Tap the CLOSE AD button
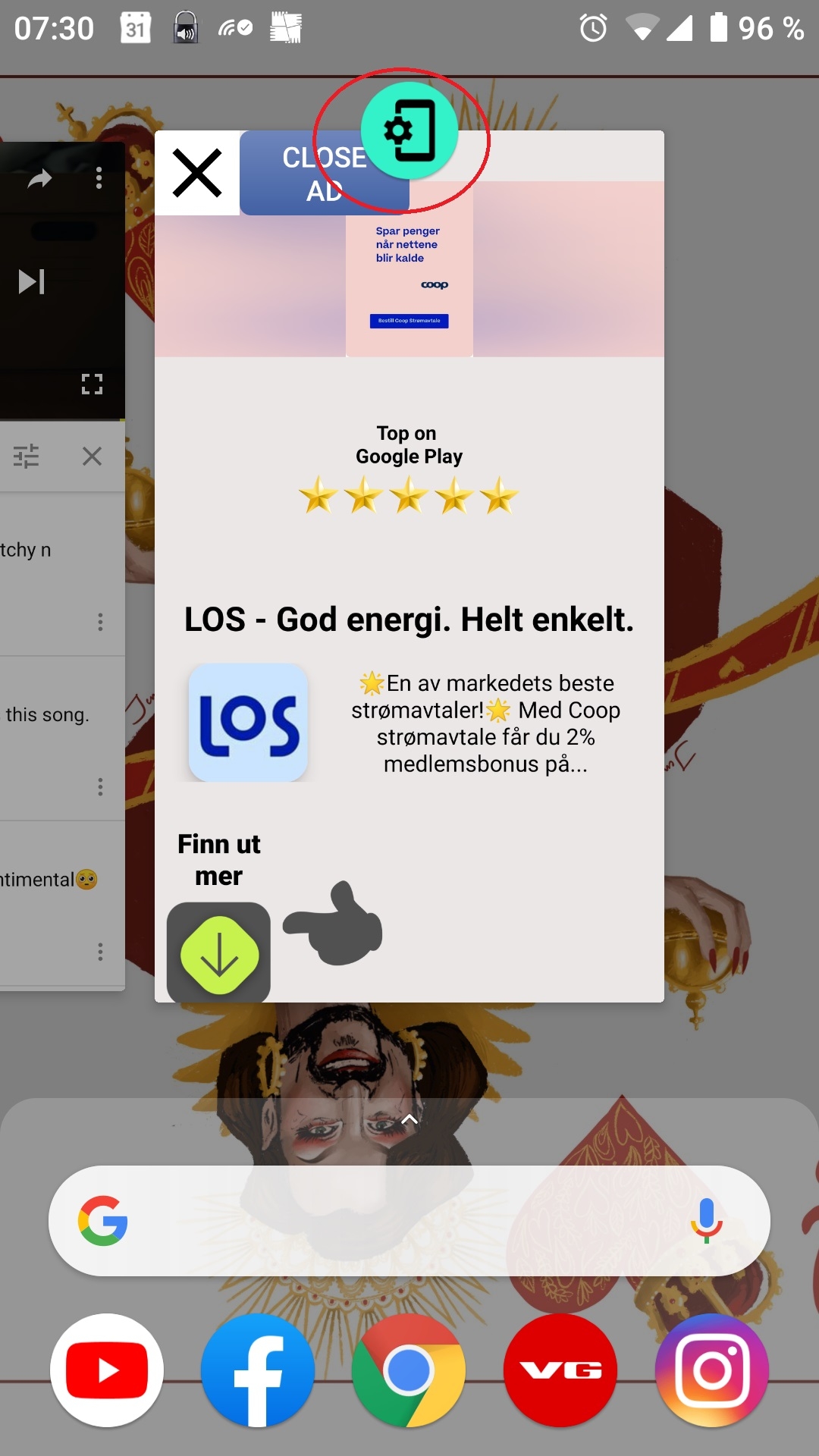The image size is (819, 1456). pyautogui.click(x=325, y=174)
